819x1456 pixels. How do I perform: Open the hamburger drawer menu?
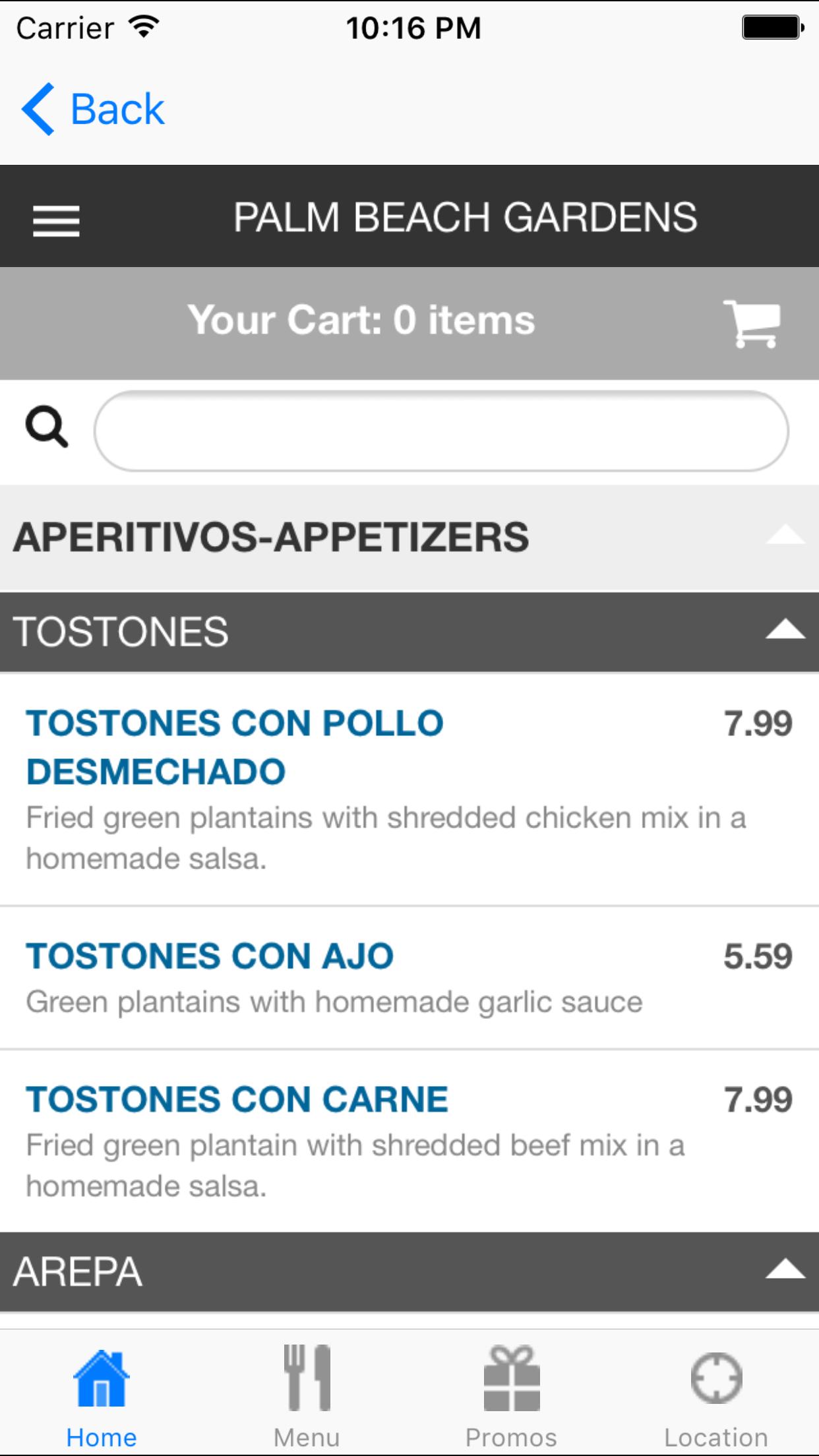tap(57, 220)
